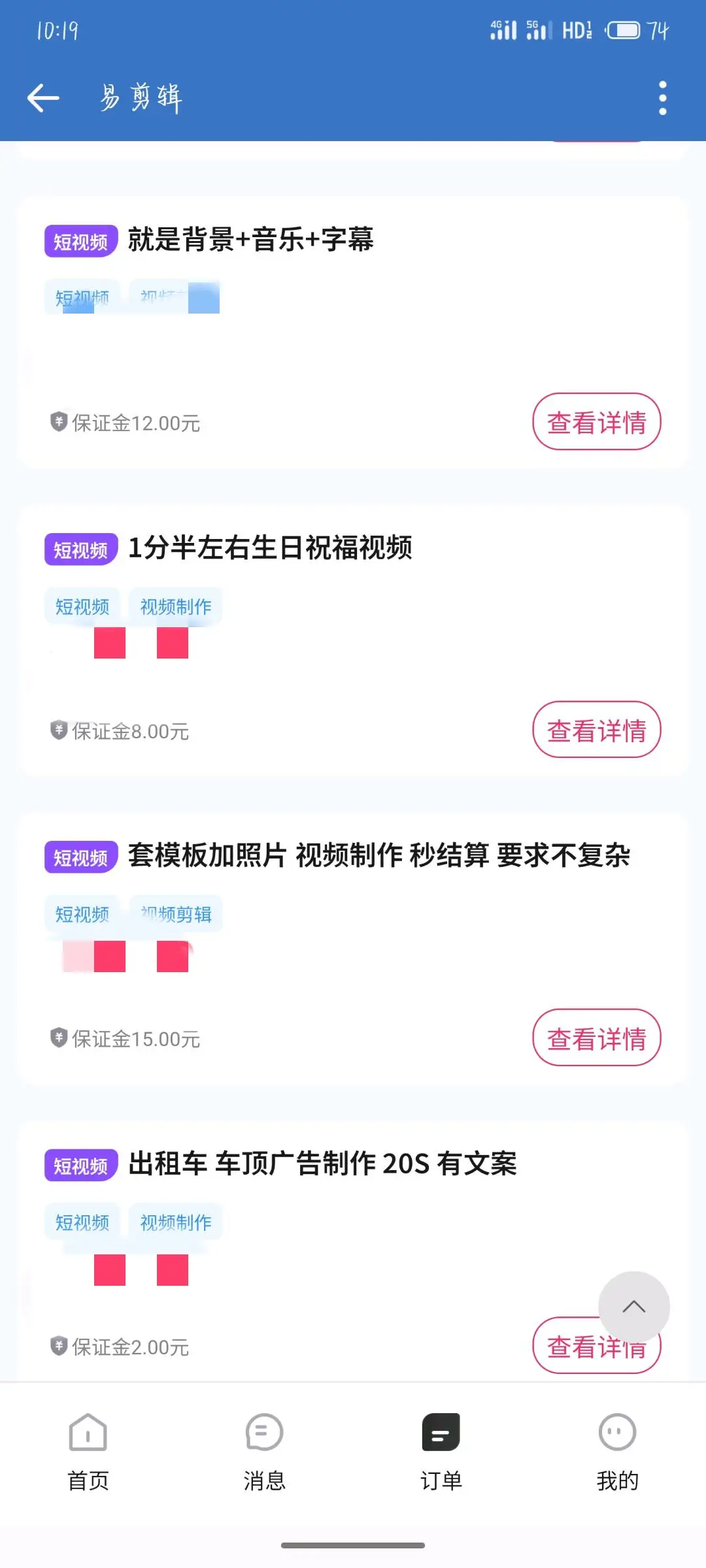Open the 我的 tab
Viewport: 706px width, 1568px height.
point(617,1452)
